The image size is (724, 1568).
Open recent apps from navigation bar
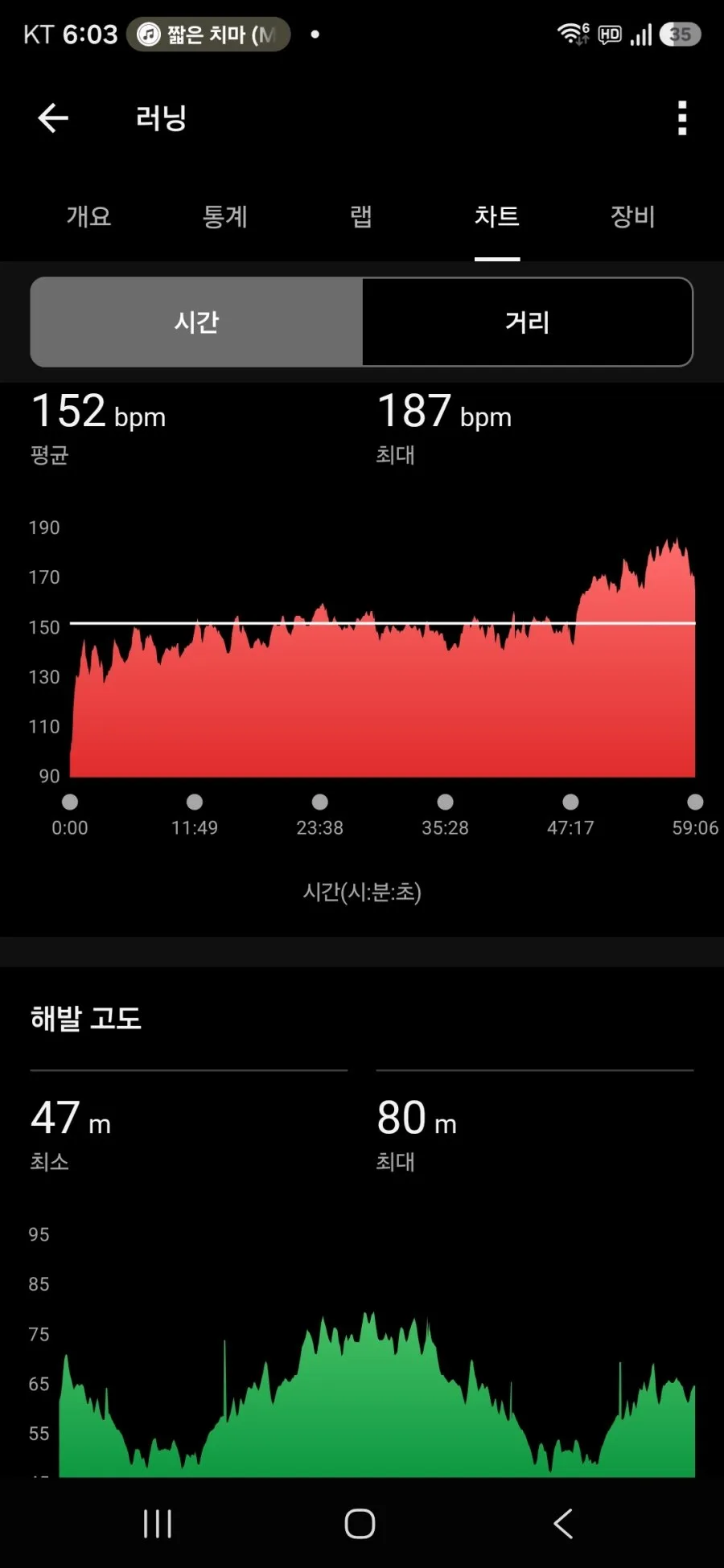pyautogui.click(x=158, y=1523)
